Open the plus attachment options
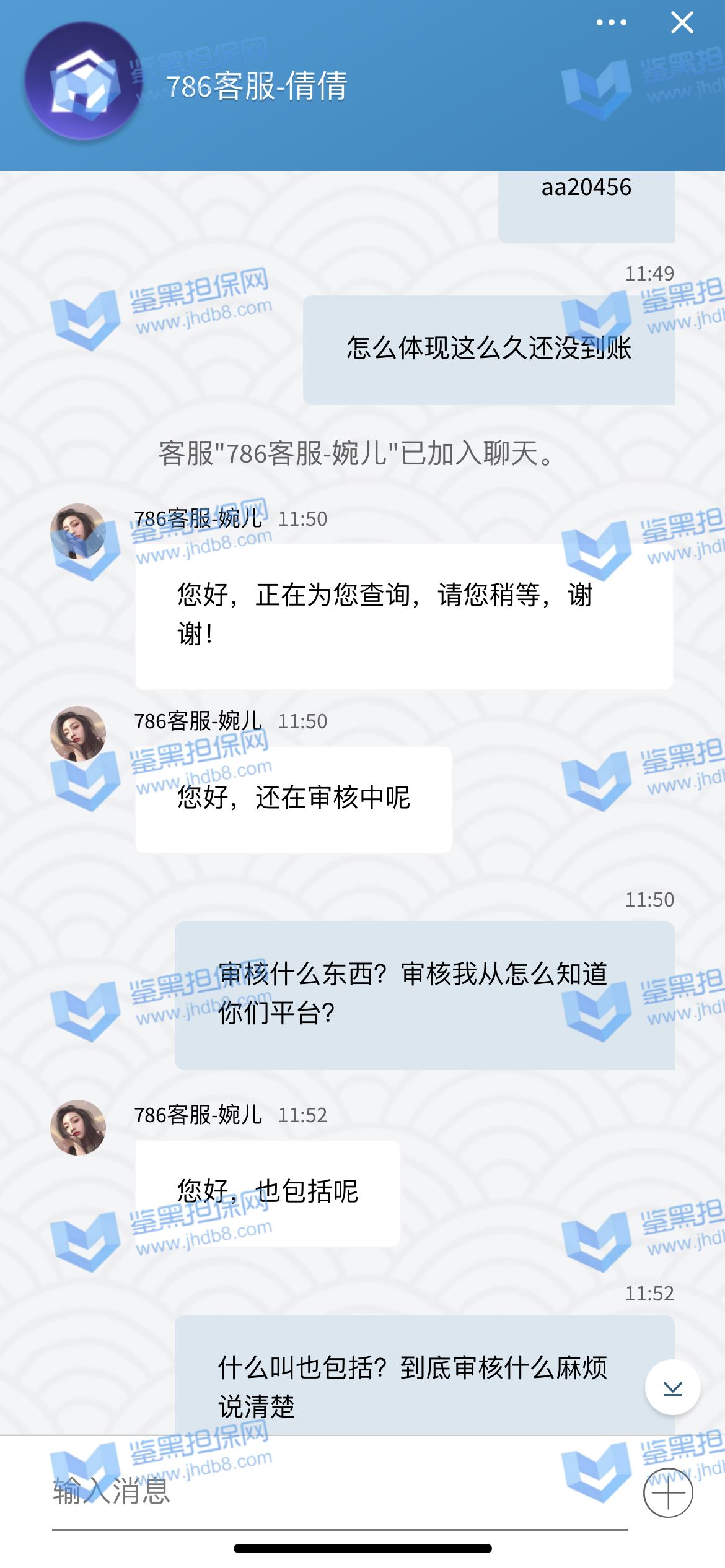The width and height of the screenshot is (725, 1568). (668, 1492)
